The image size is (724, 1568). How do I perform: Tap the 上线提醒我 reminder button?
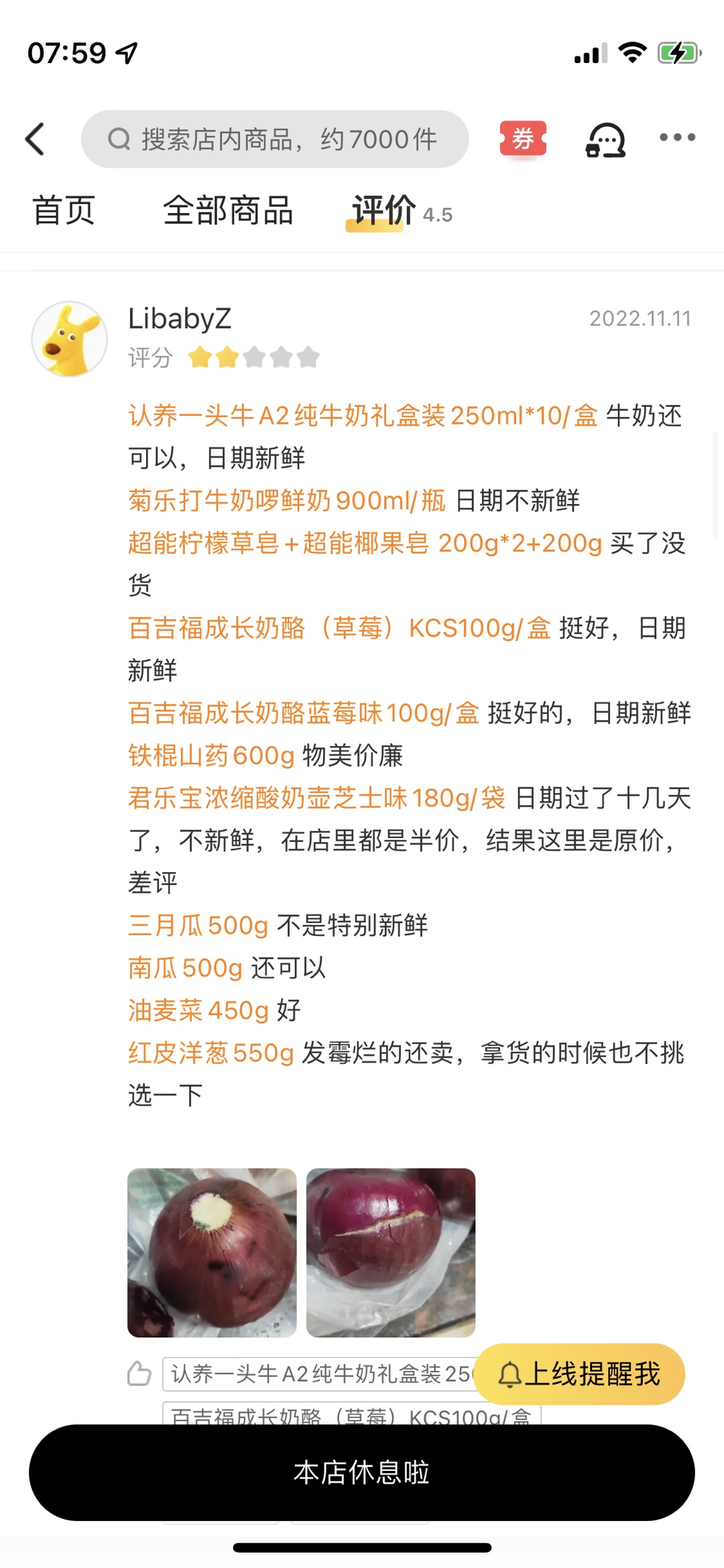tap(579, 1374)
